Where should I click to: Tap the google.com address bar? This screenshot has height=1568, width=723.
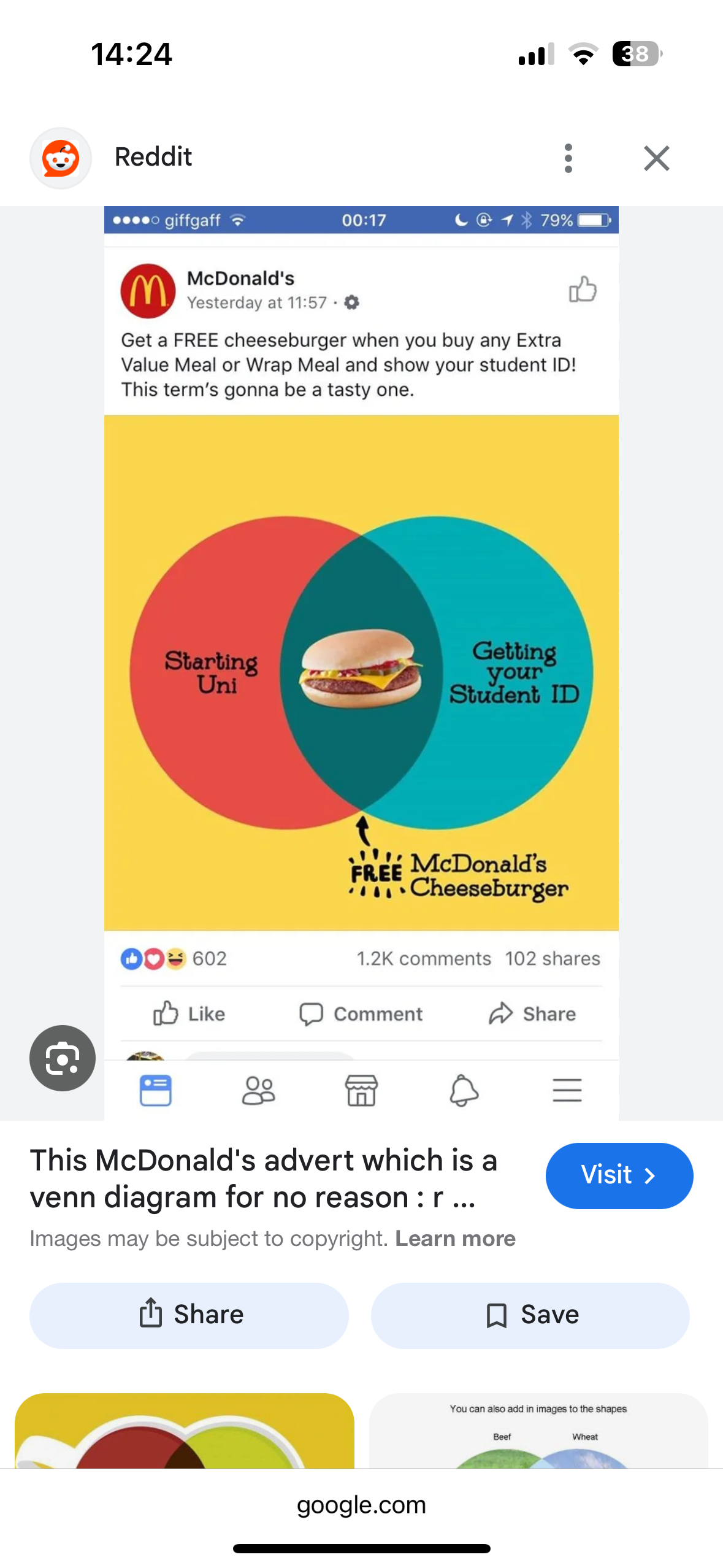point(361,1504)
